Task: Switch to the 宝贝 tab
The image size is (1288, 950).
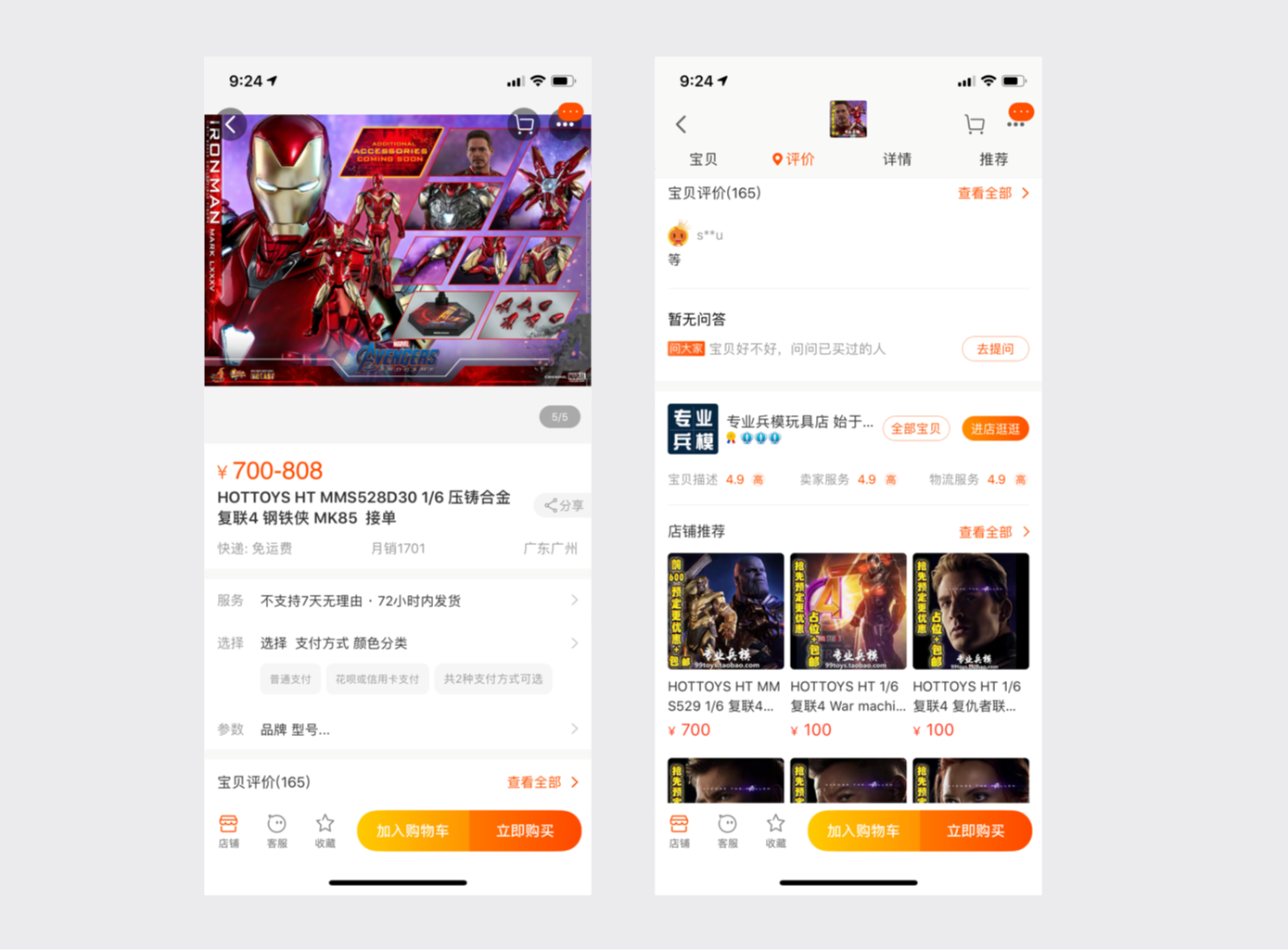Action: [703, 159]
